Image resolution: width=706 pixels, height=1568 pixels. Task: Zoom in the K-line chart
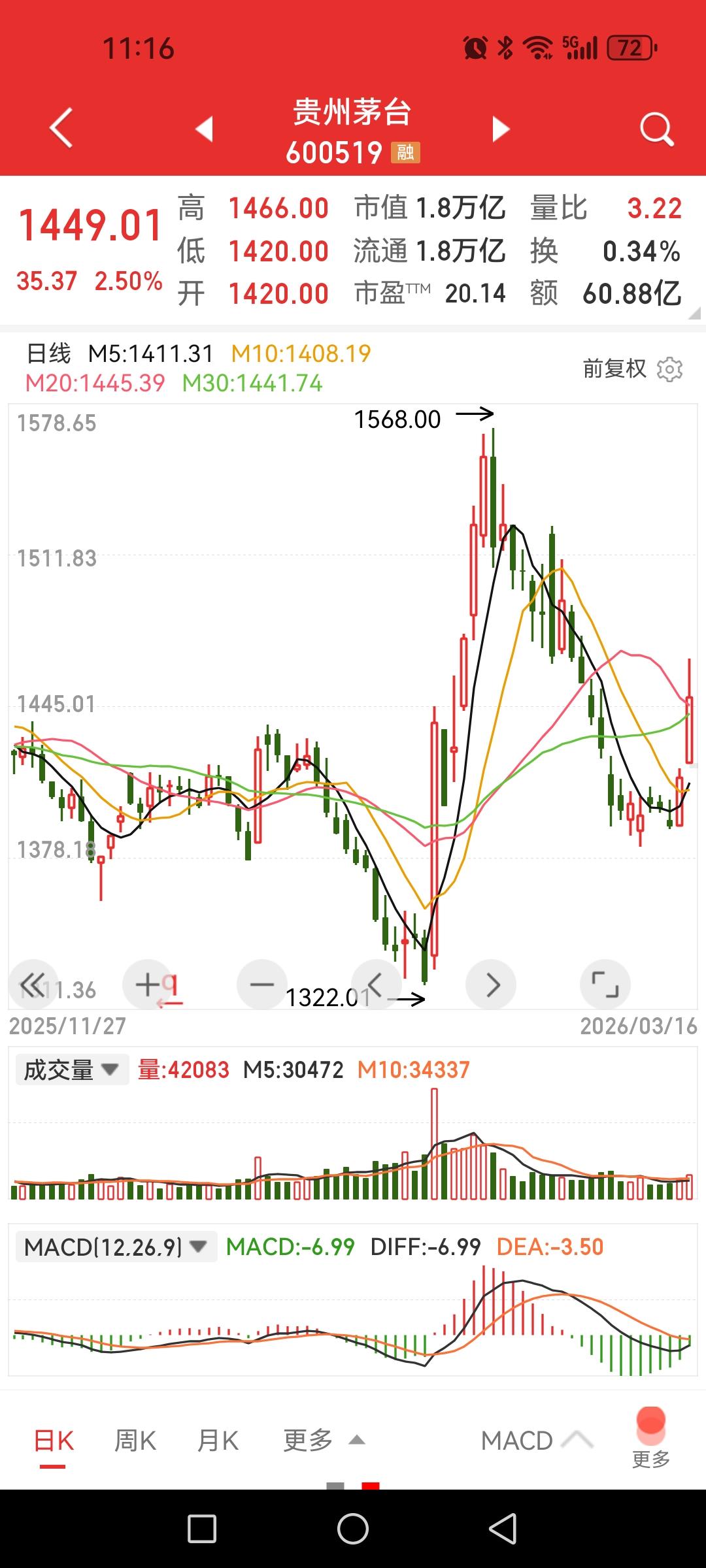[x=148, y=985]
